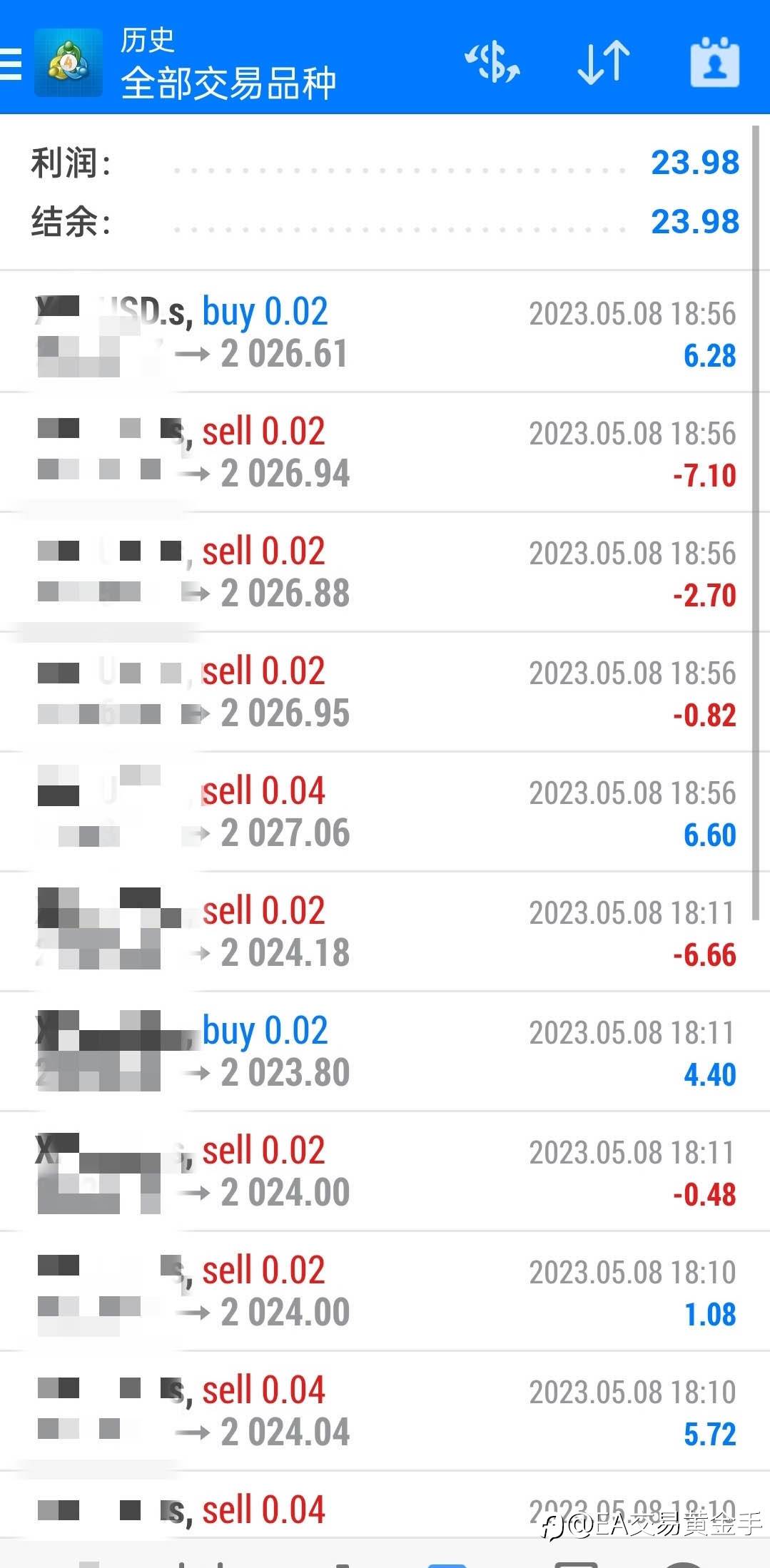Open the sell trade with profit 1.08
770x1568 pixels.
(385, 1291)
